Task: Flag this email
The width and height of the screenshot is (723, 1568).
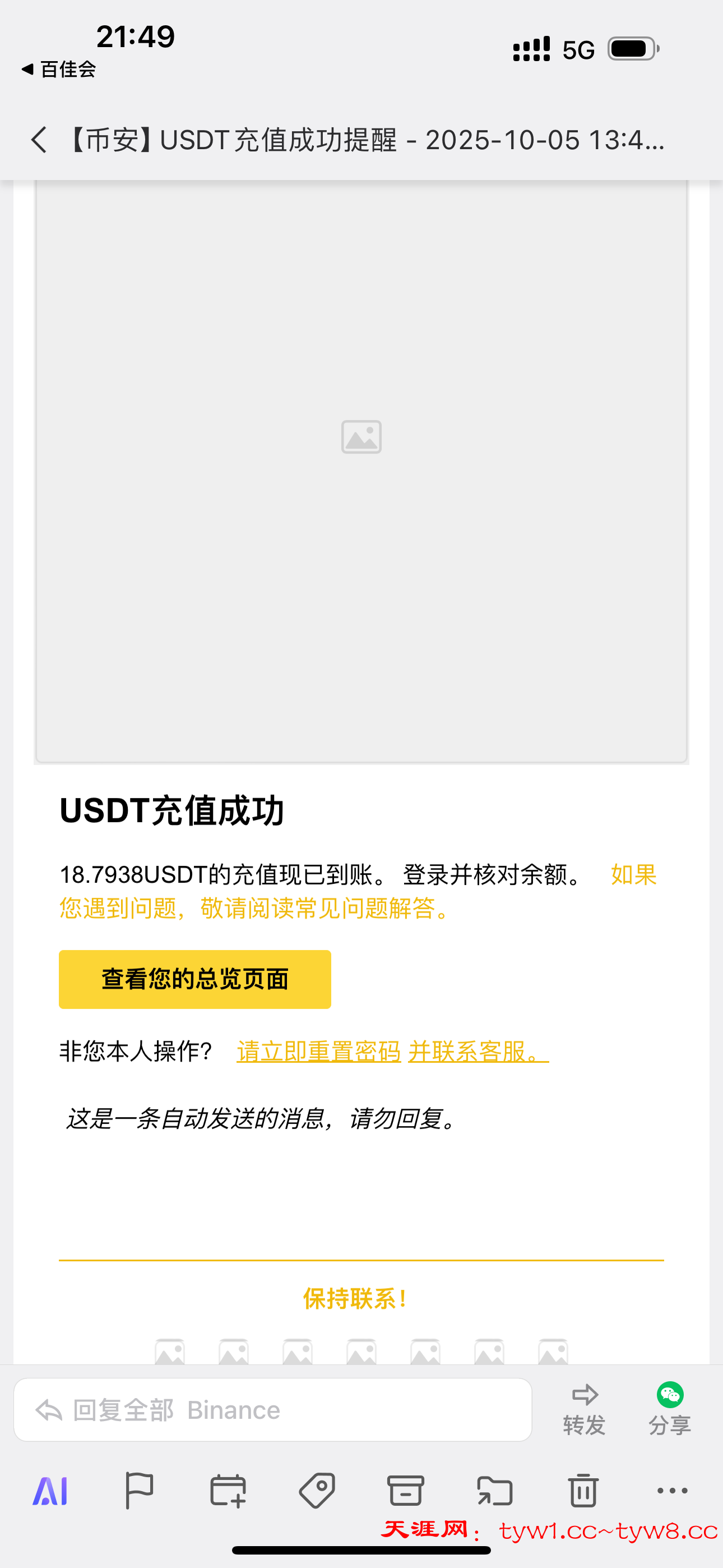Action: (x=139, y=1491)
